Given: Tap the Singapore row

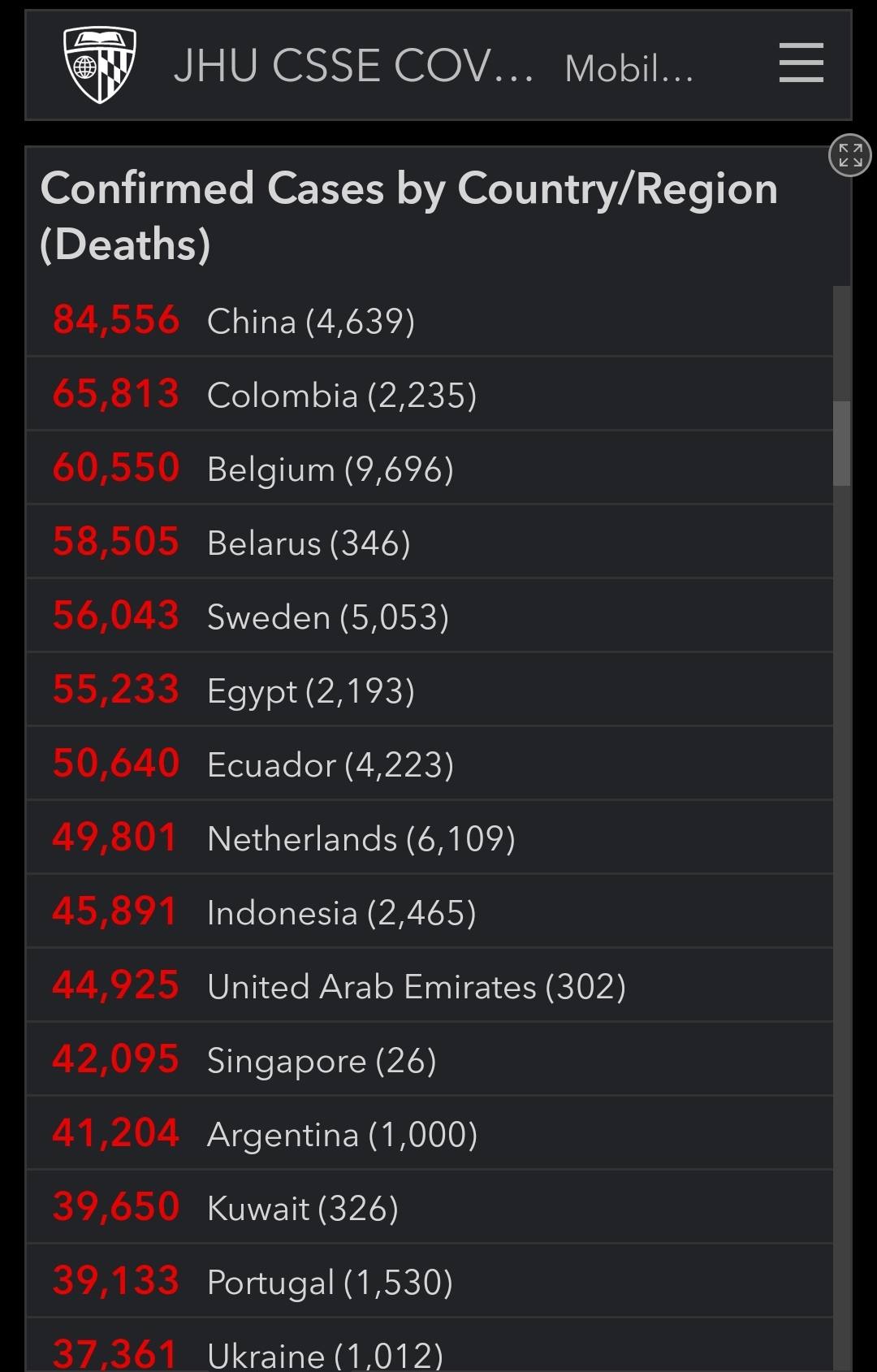Looking at the screenshot, I should pos(430,1059).
